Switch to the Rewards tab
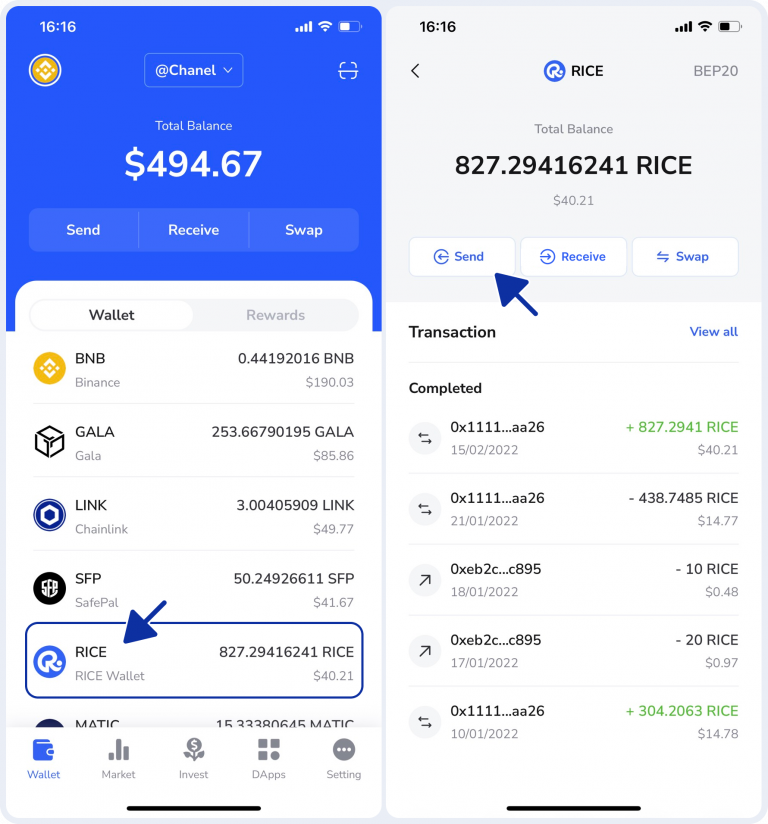Viewport: 768px width, 824px height. click(275, 314)
